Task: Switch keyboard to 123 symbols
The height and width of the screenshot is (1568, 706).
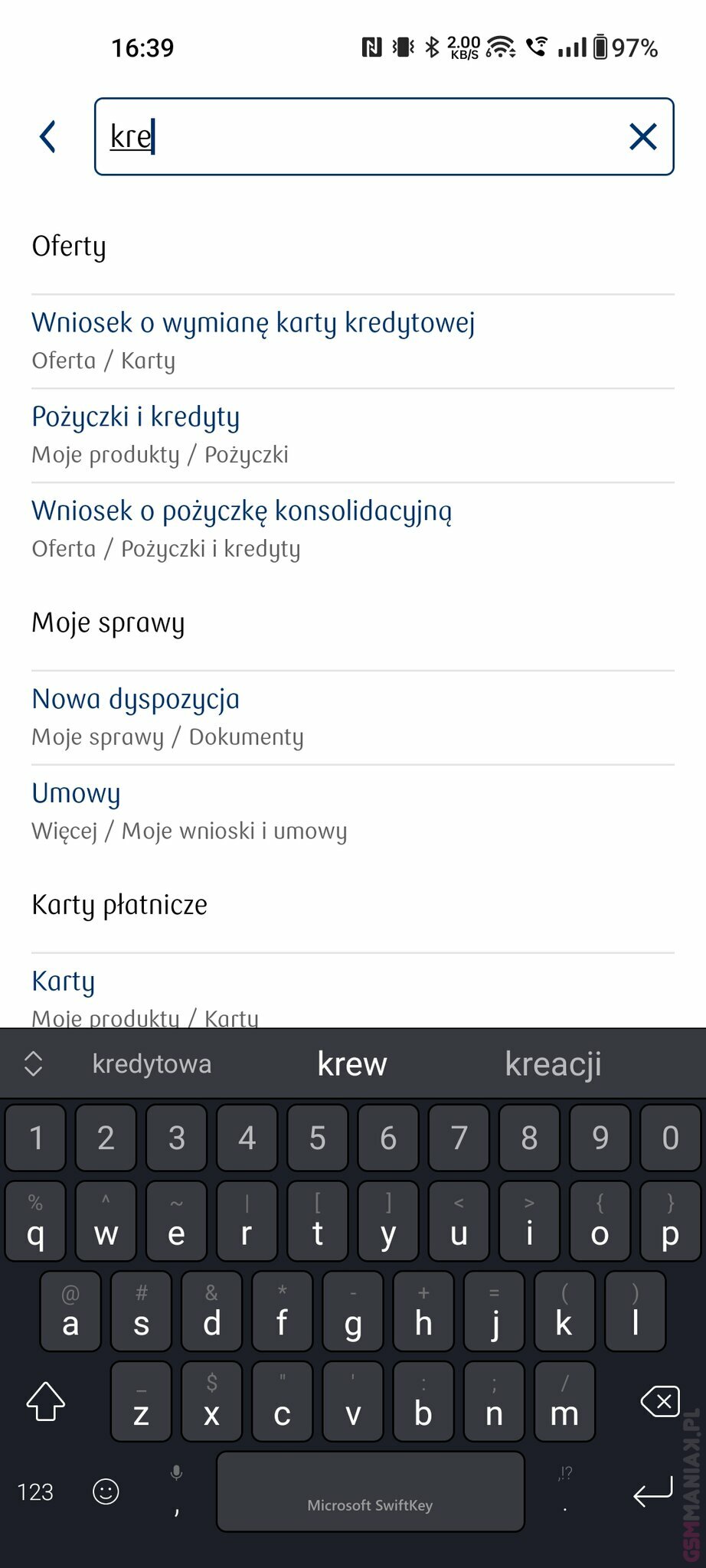Action: 35,1492
